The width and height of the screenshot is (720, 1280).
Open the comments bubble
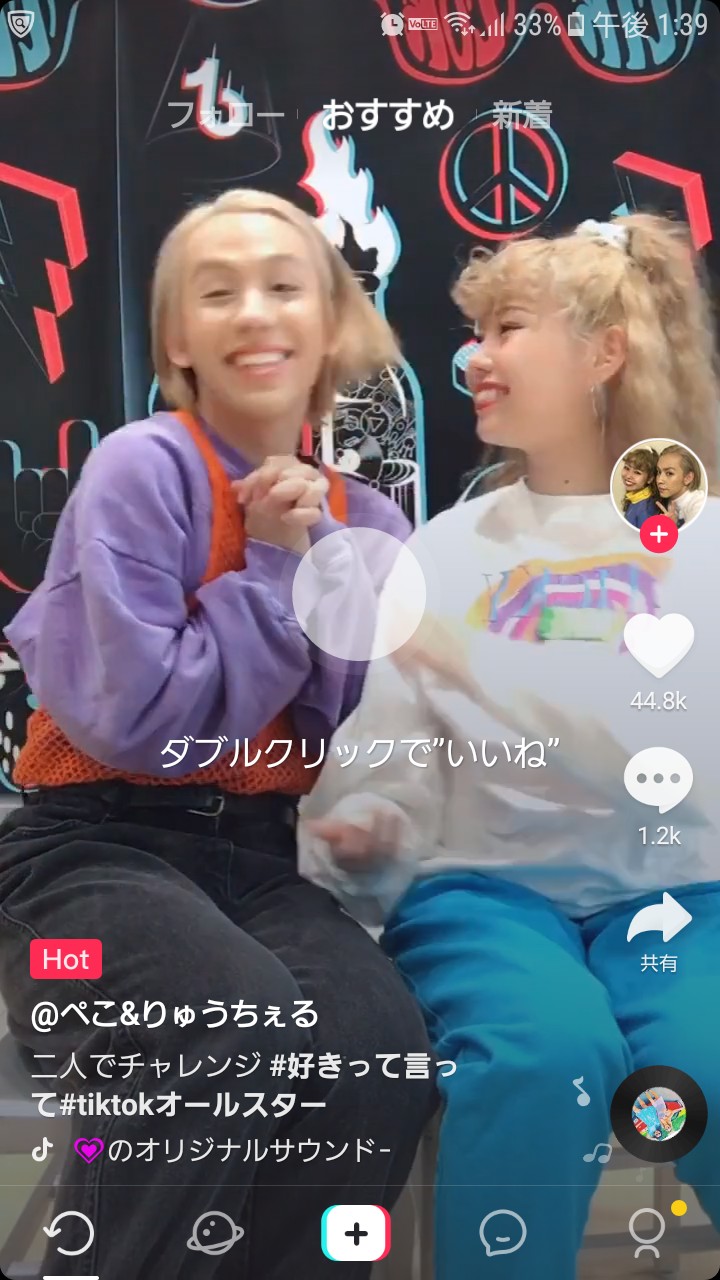coord(658,780)
